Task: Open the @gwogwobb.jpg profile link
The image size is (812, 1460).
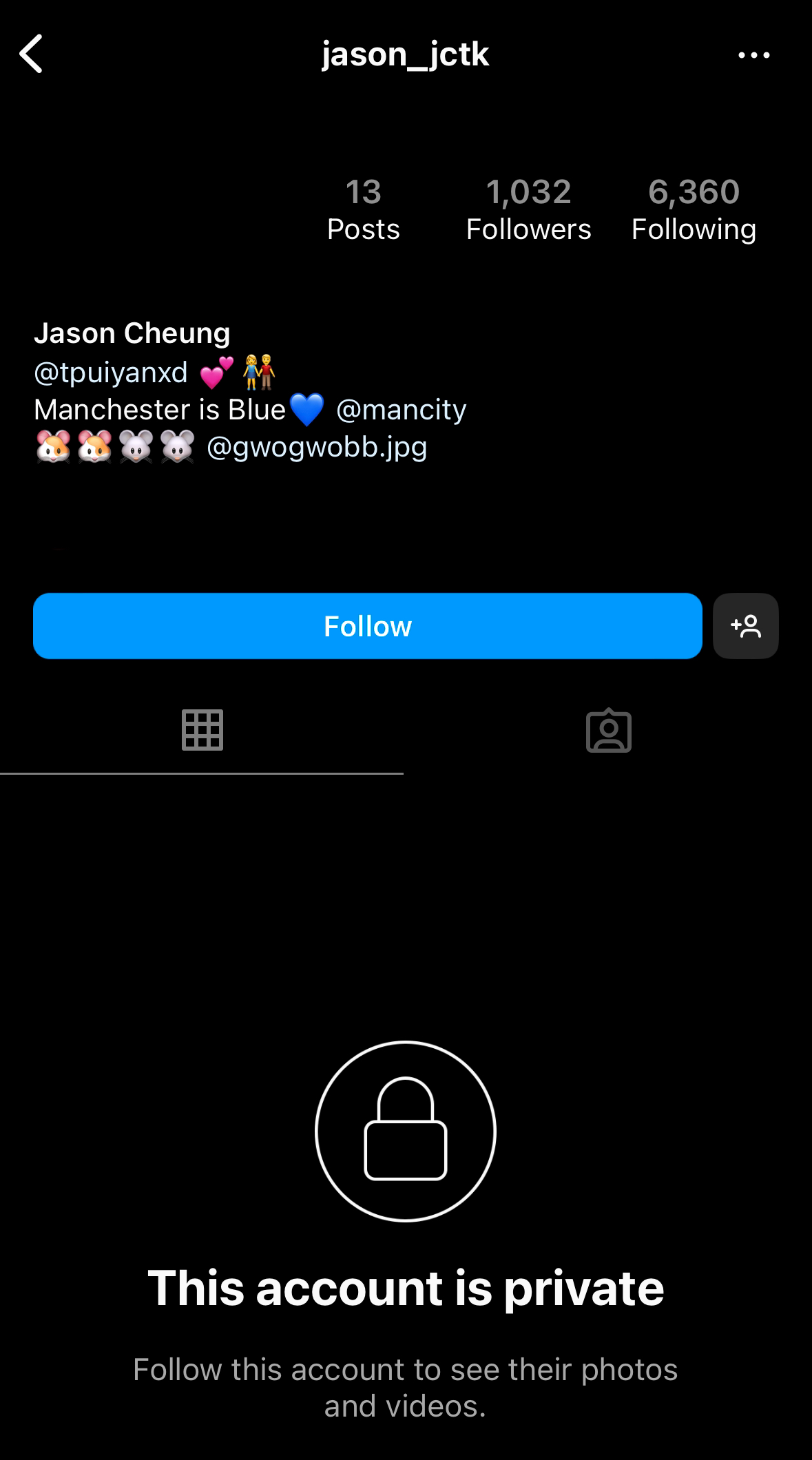Action: pos(317,447)
